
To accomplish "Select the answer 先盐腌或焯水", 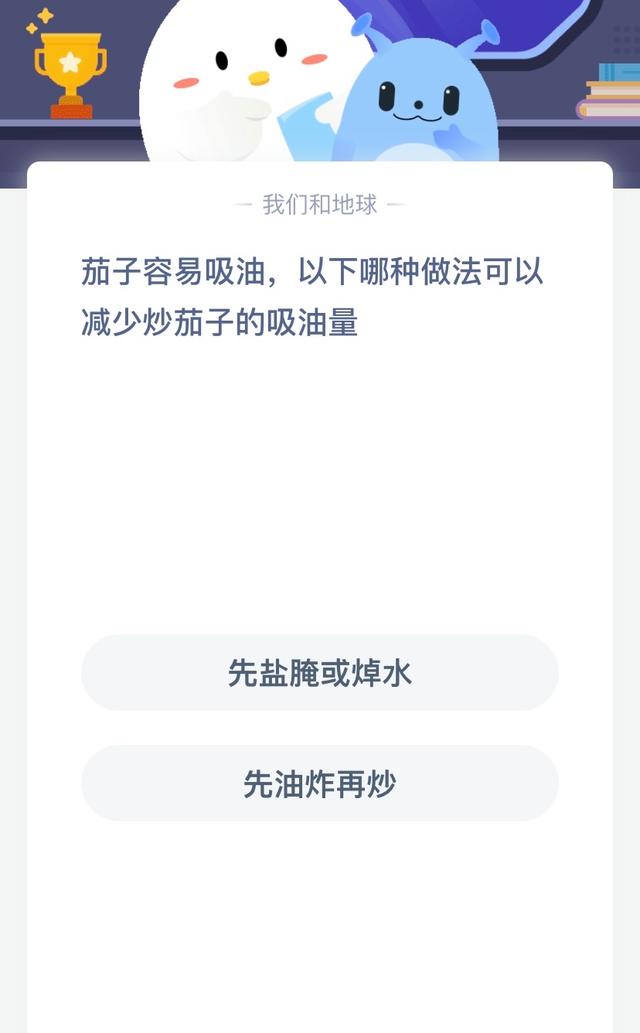I will [x=320, y=673].
